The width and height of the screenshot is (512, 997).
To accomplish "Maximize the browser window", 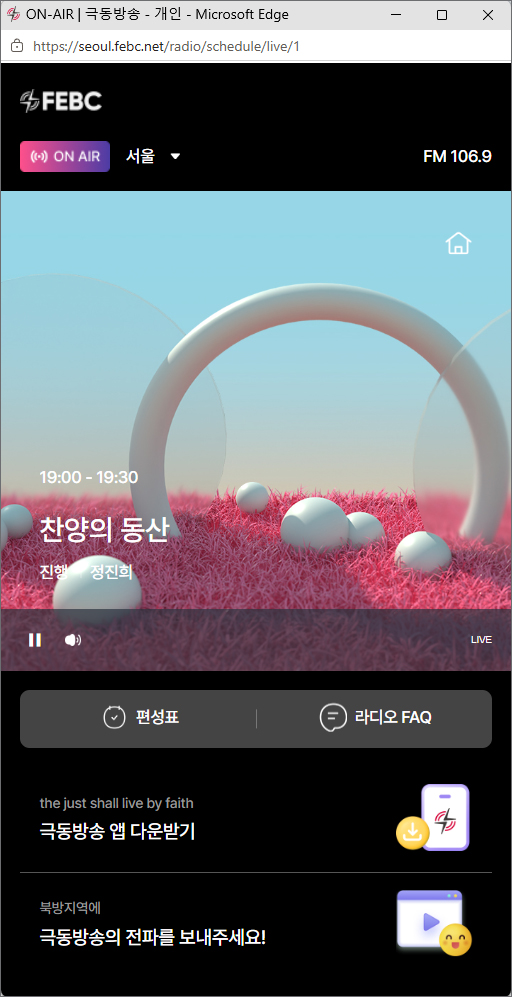I will [442, 15].
